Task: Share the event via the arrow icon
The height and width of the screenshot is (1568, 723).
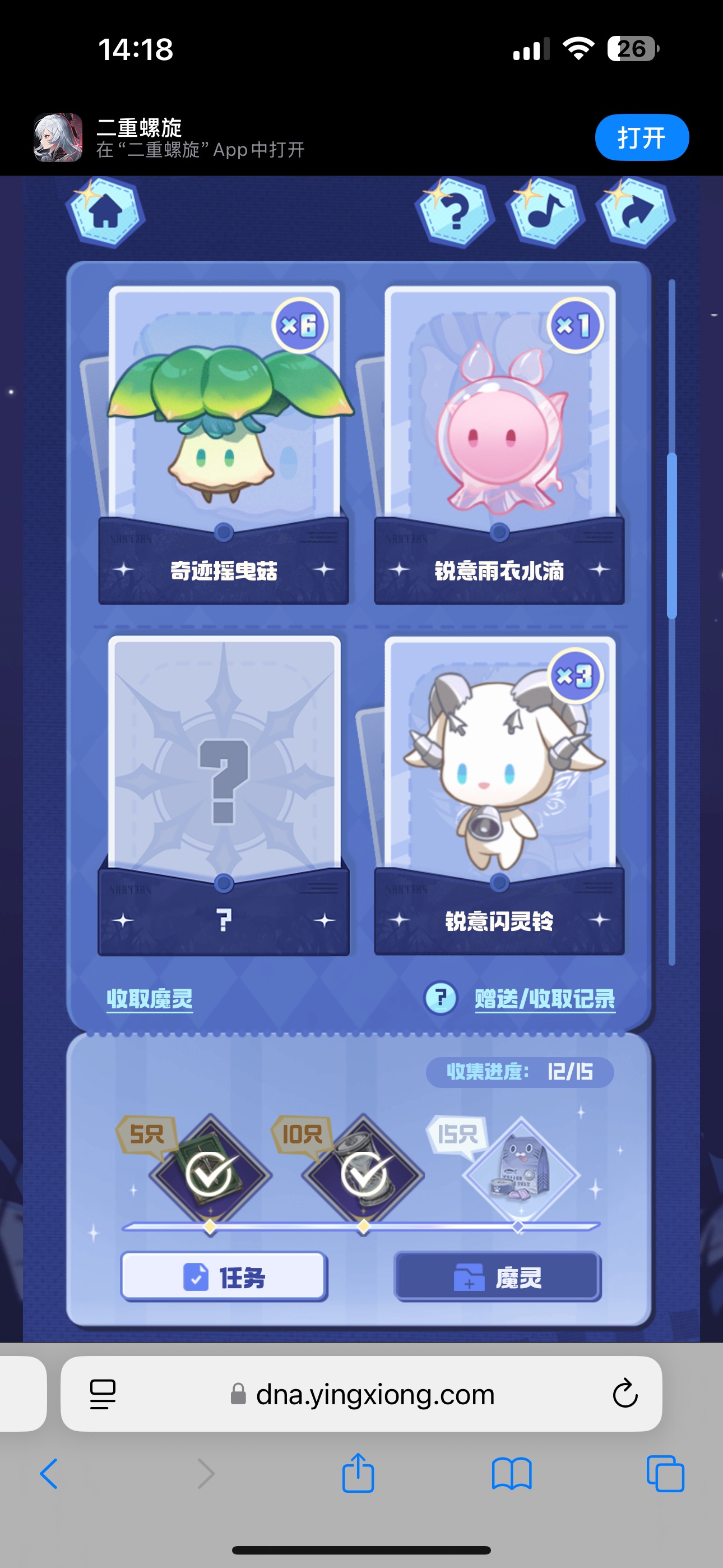Action: pos(636,213)
